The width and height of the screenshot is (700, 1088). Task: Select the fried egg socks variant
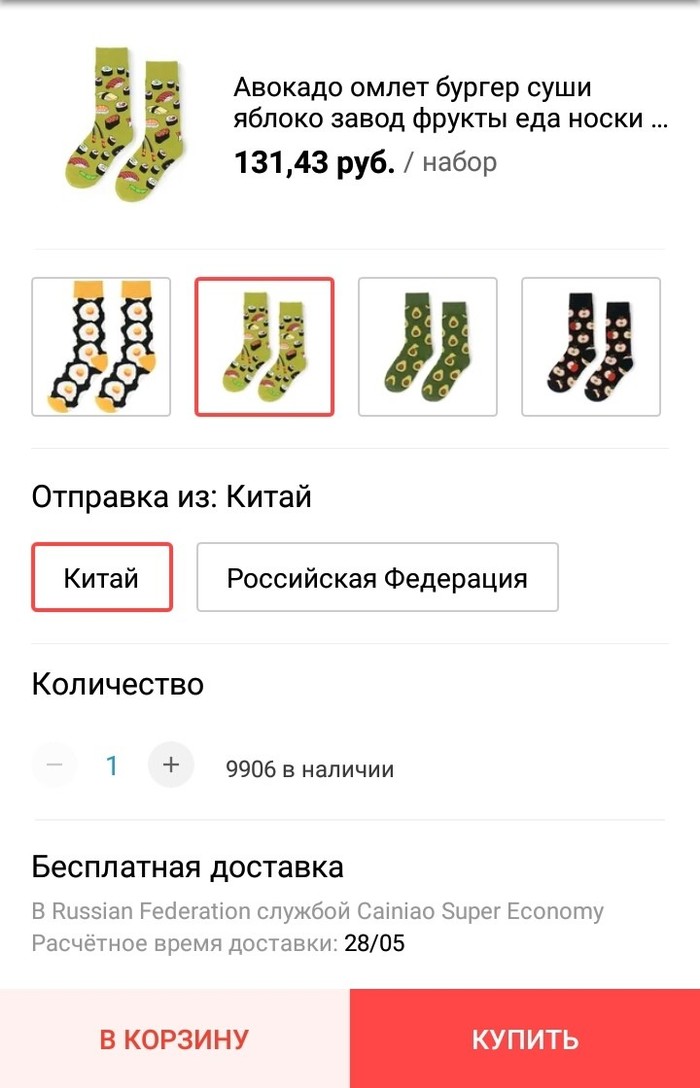101,347
